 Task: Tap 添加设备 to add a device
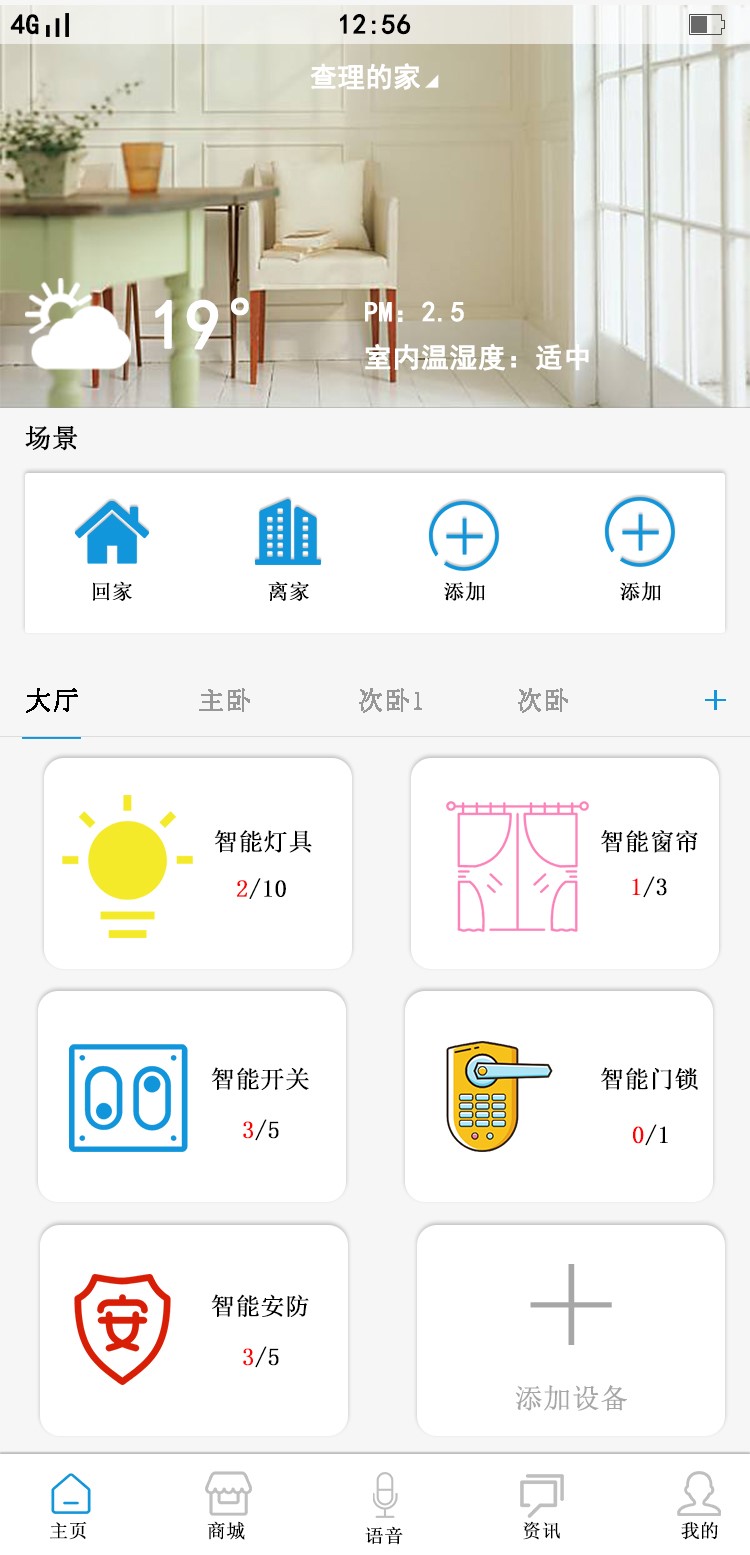pyautogui.click(x=571, y=1330)
